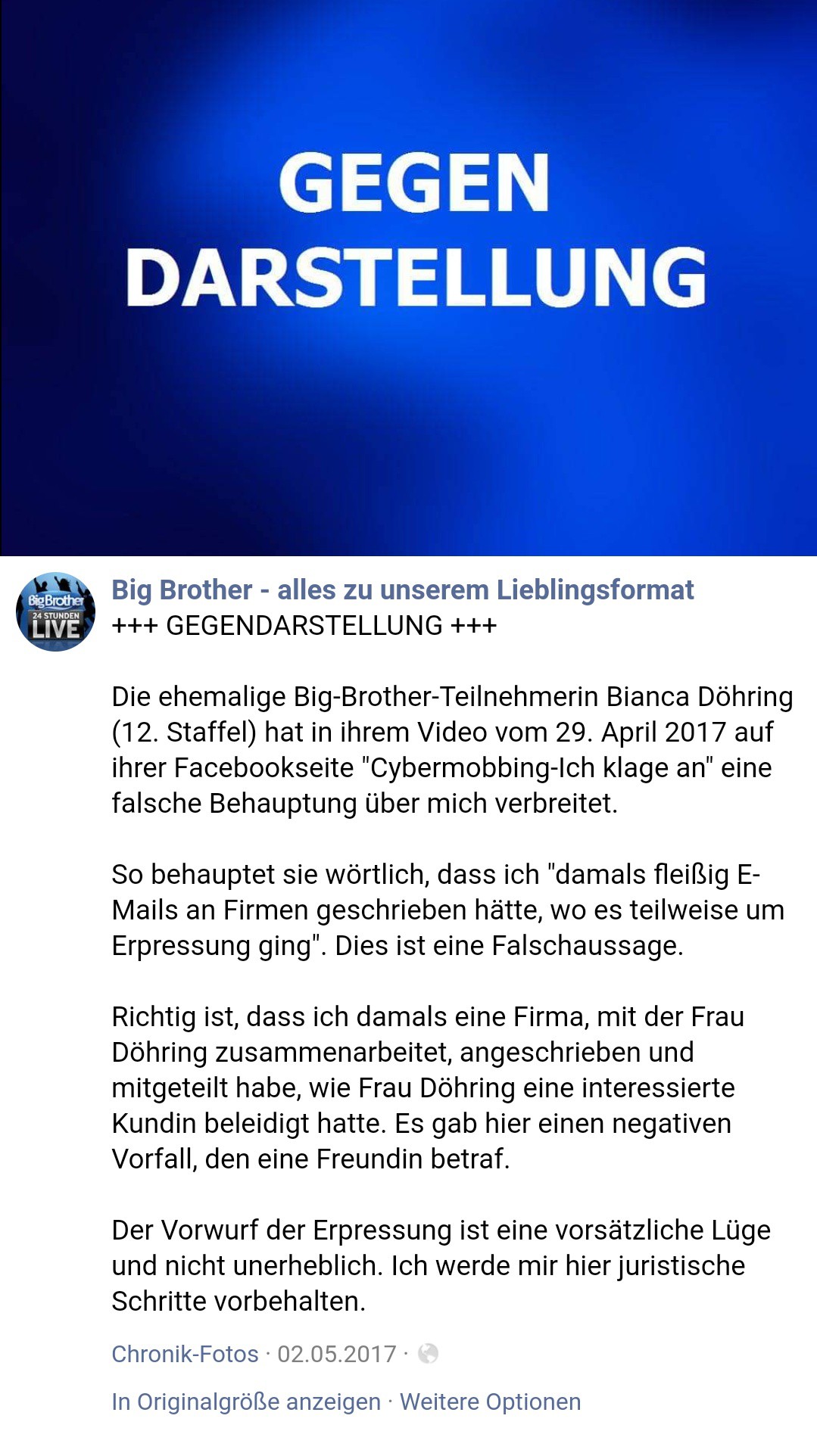Open the GEGENDARSTELLUNG photo
Image resolution: width=817 pixels, height=1456 pixels.
pyautogui.click(x=408, y=278)
